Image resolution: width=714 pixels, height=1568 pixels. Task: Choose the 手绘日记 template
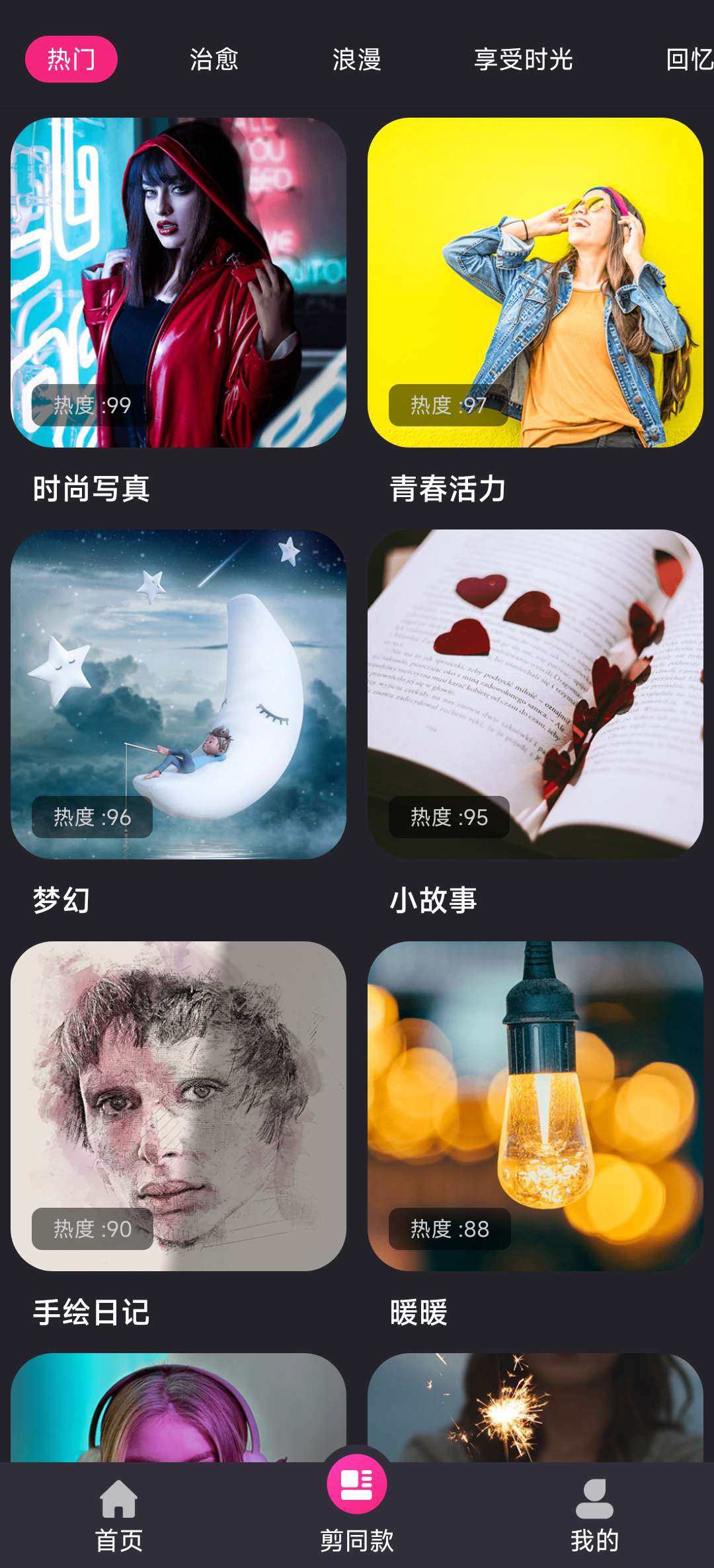click(x=178, y=1106)
